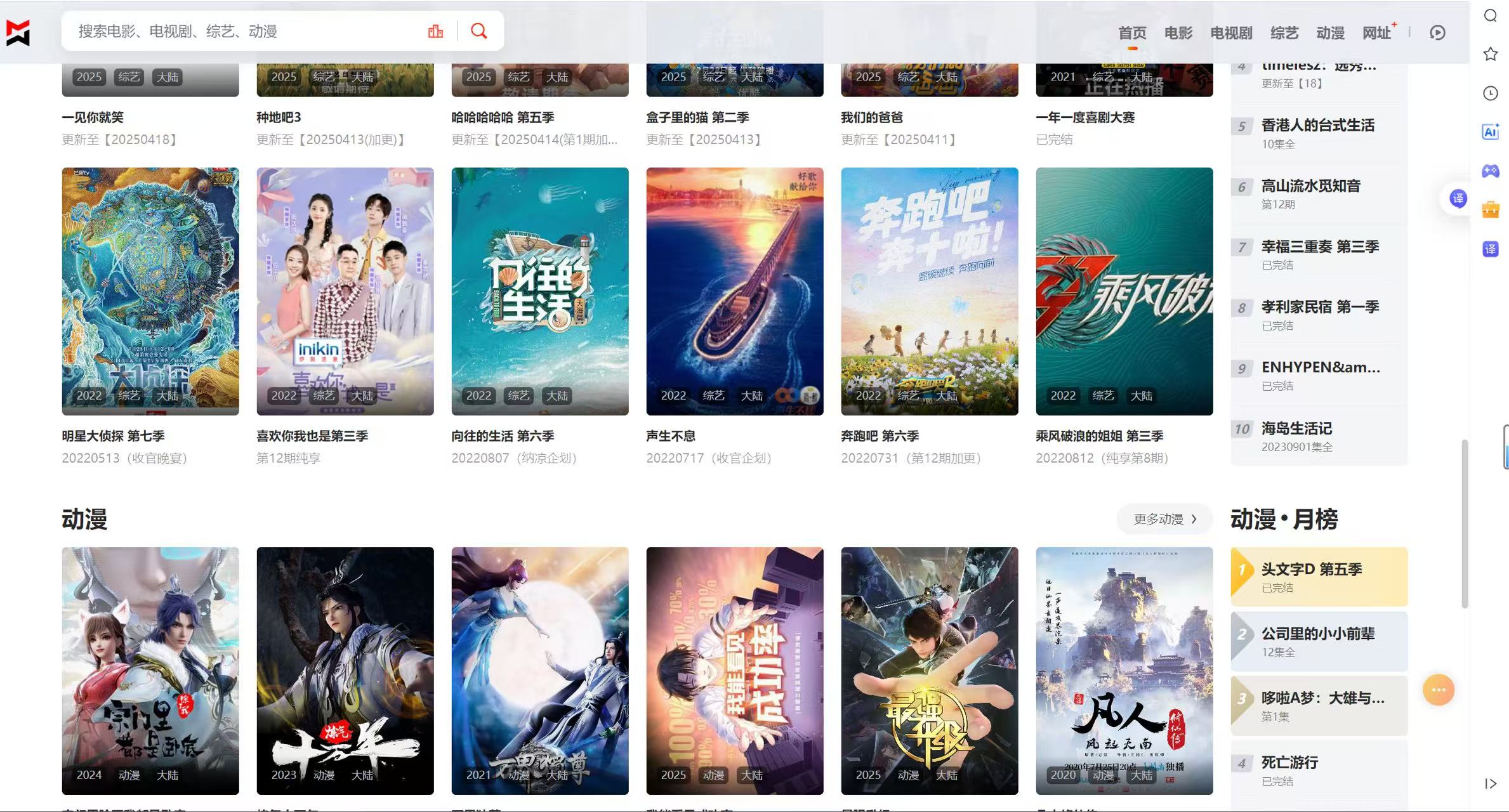Switch to the 电影 tab
1509x812 pixels.
coord(1178,33)
